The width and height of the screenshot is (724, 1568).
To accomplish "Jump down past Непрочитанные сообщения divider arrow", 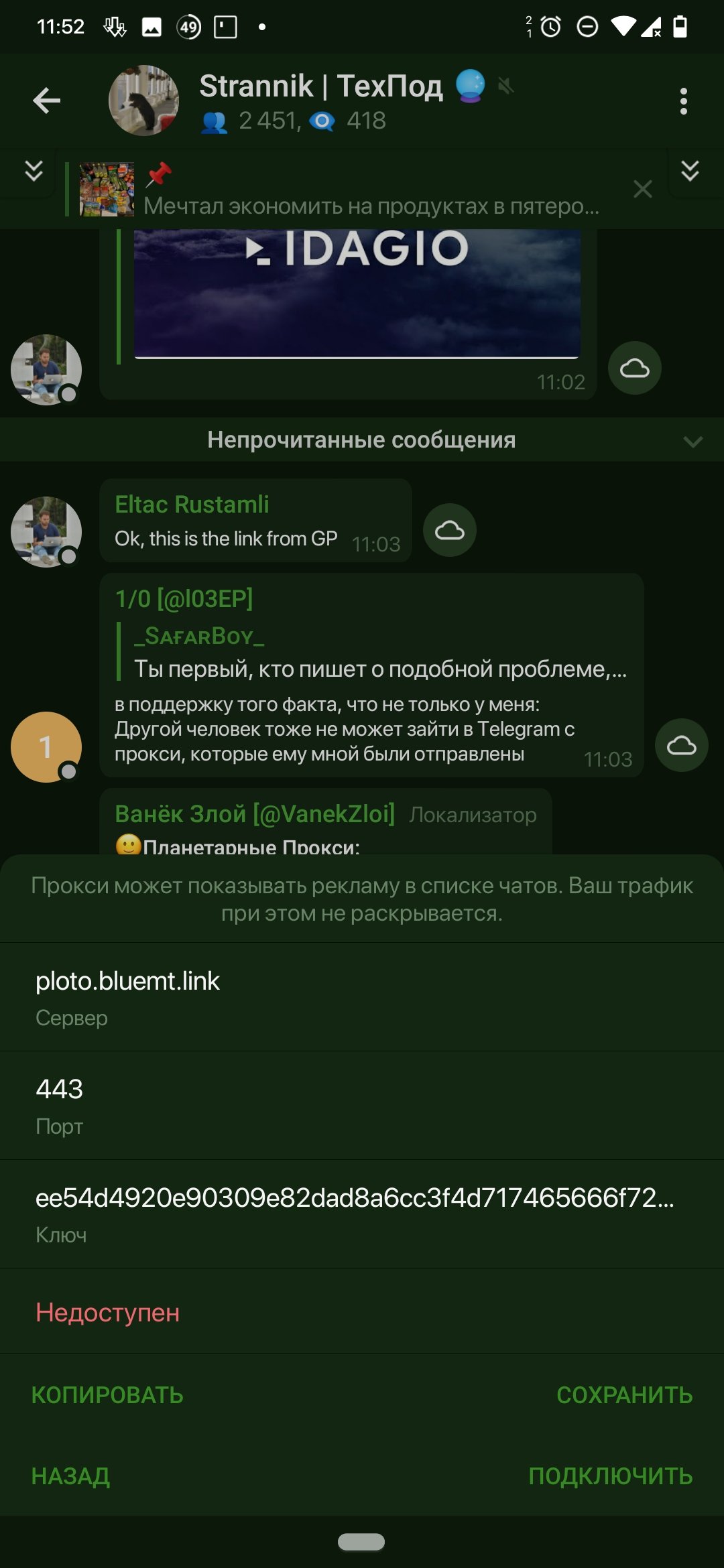I will pos(692,441).
